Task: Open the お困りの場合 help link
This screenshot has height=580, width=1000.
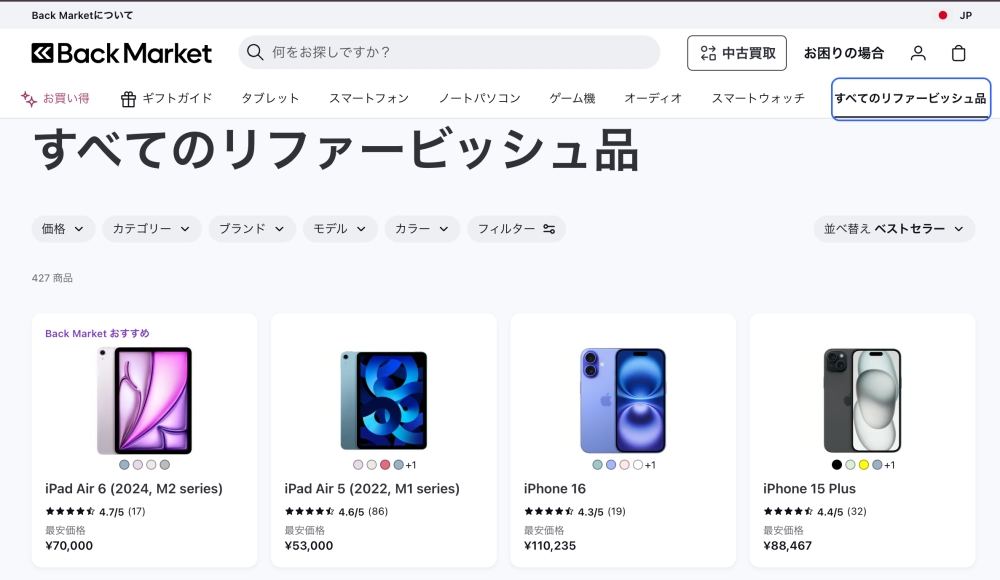Action: click(844, 53)
